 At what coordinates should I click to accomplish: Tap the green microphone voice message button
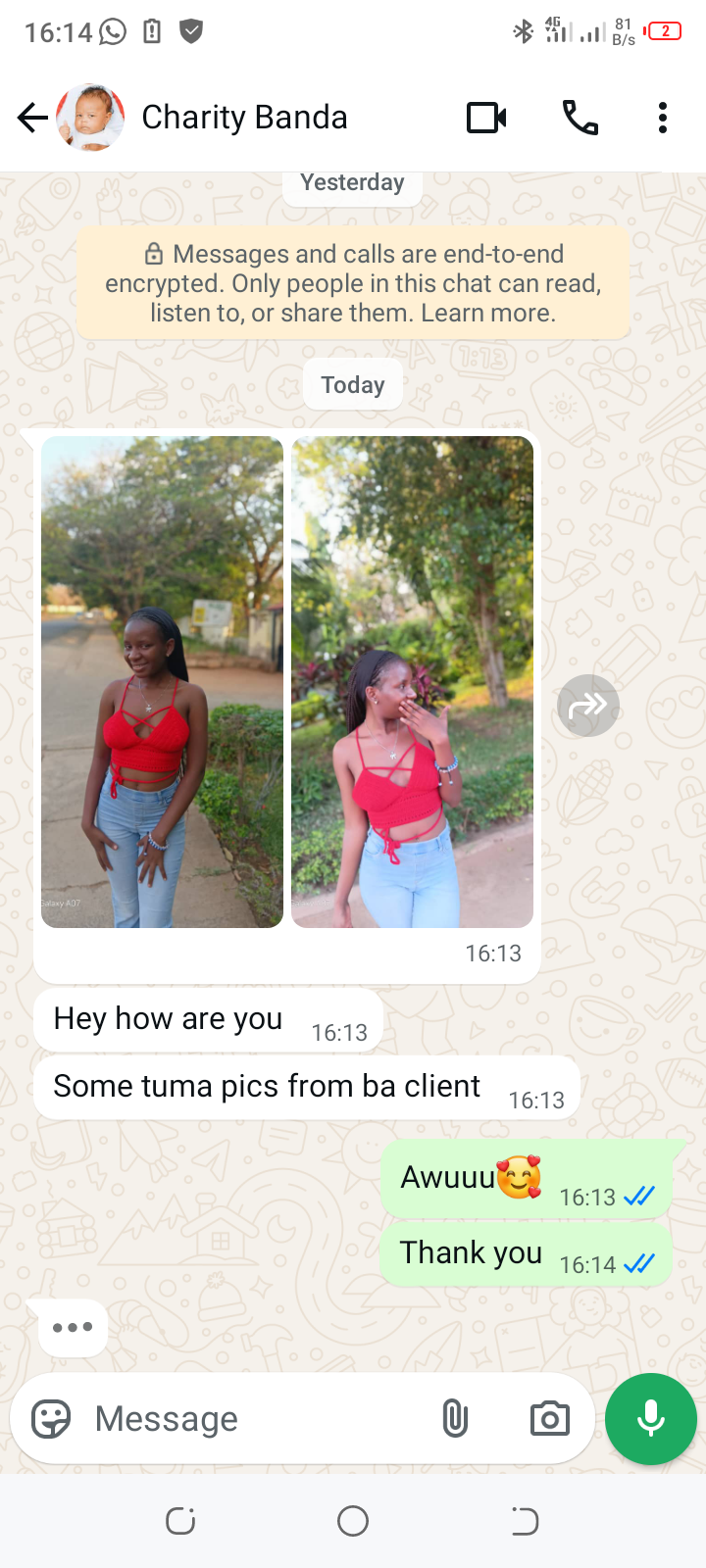[x=651, y=1419]
